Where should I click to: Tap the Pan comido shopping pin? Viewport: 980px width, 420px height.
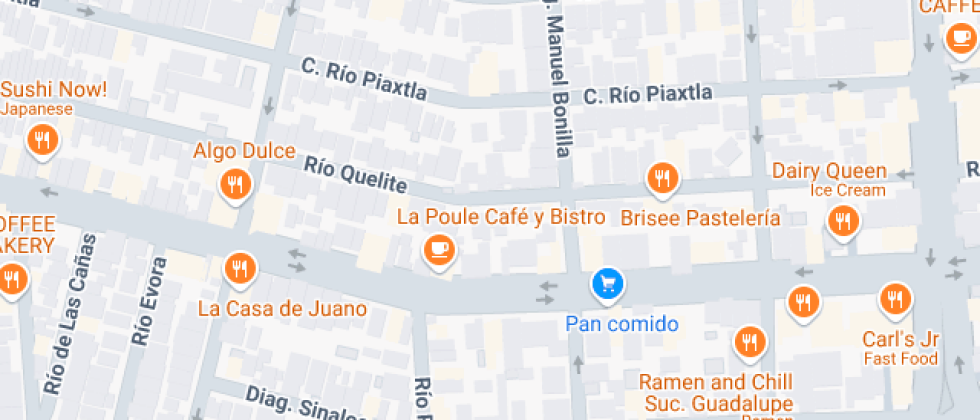[x=607, y=285]
